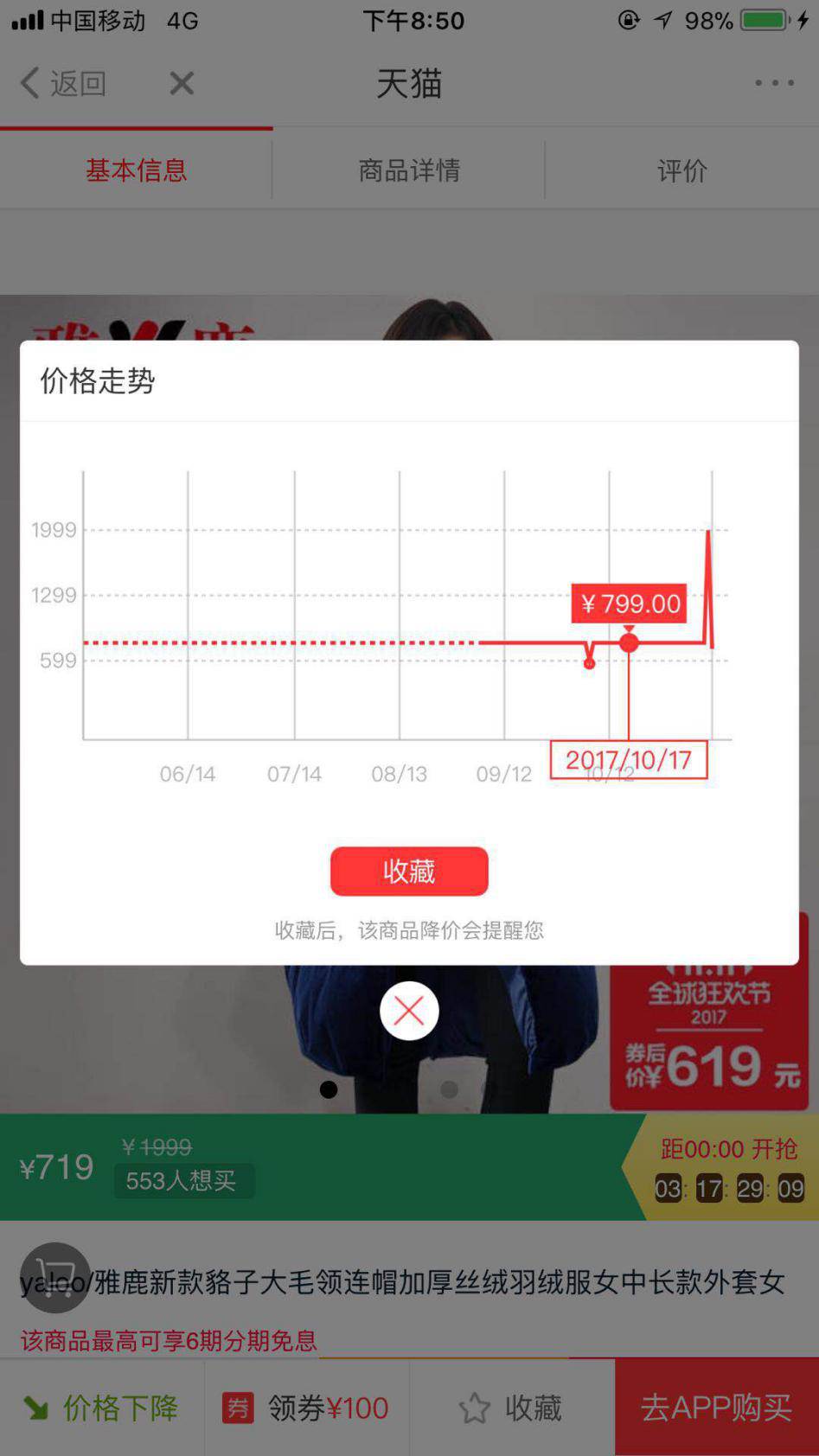Dismiss the price trend popup
Viewport: 819px width, 1456px height.
coord(409,1011)
